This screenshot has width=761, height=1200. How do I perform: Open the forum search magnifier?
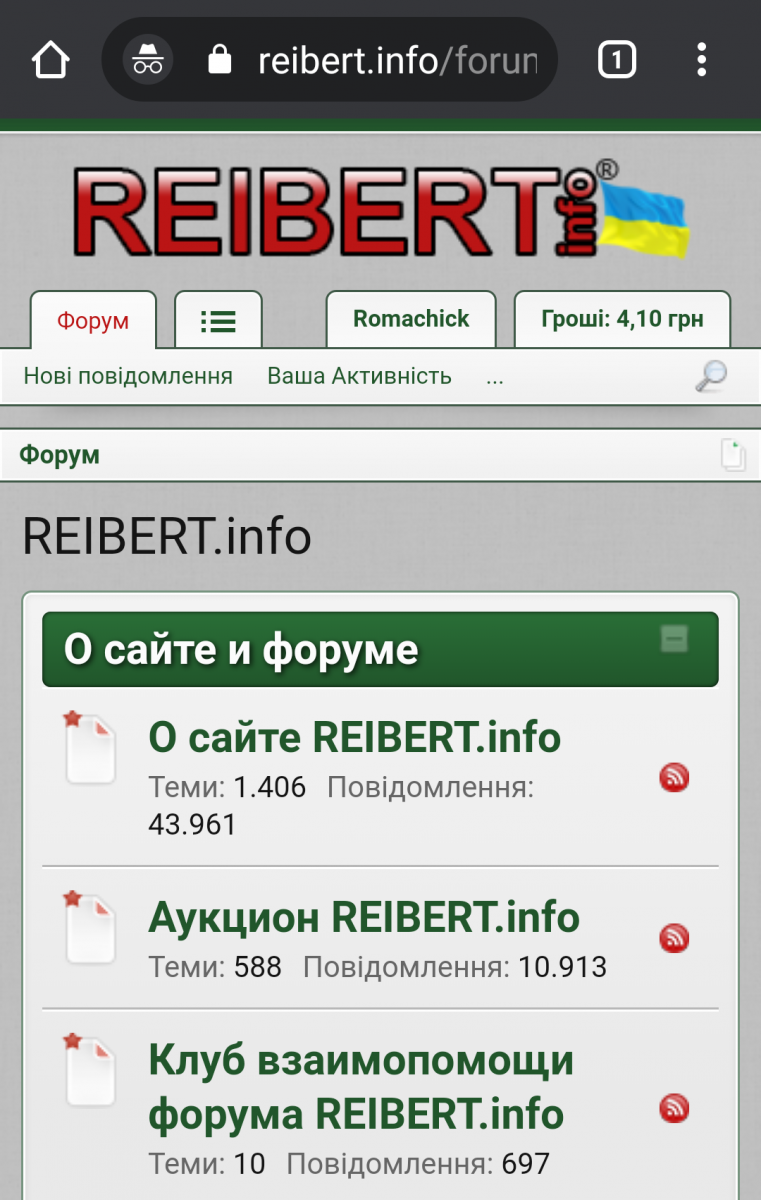tap(711, 376)
